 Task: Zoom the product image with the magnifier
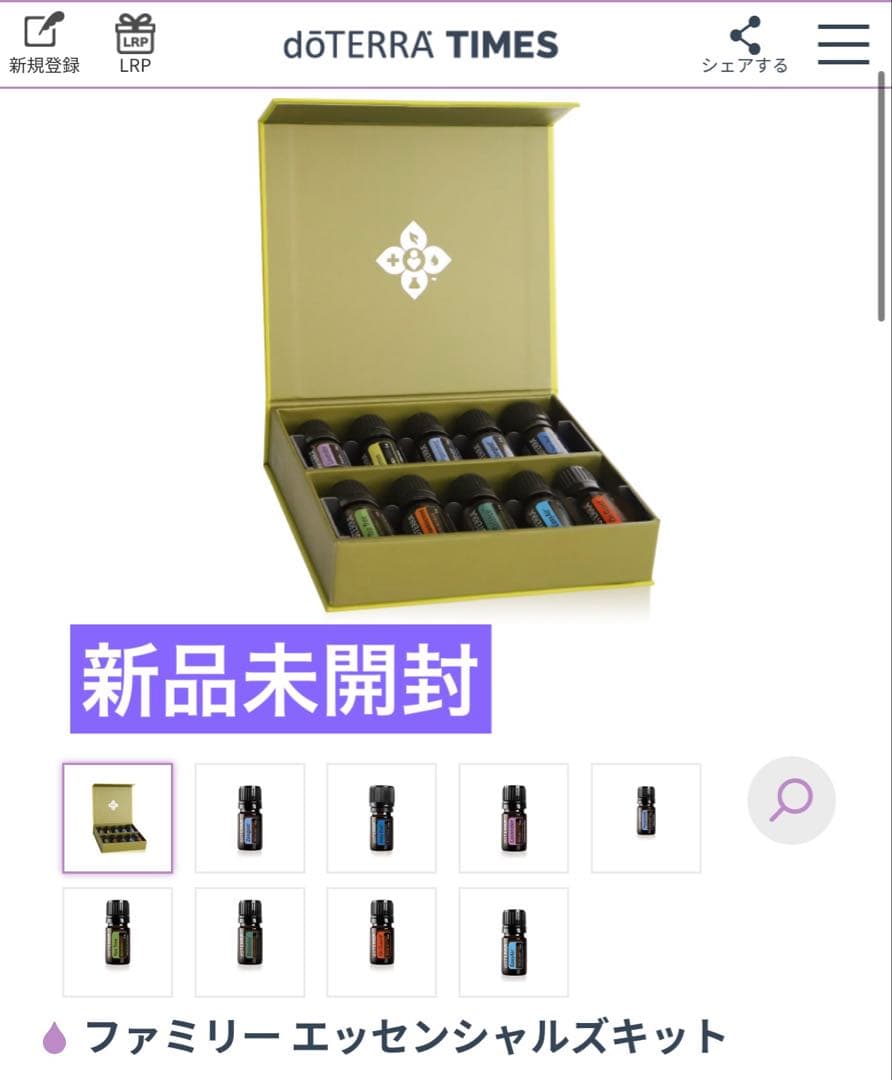(x=791, y=801)
